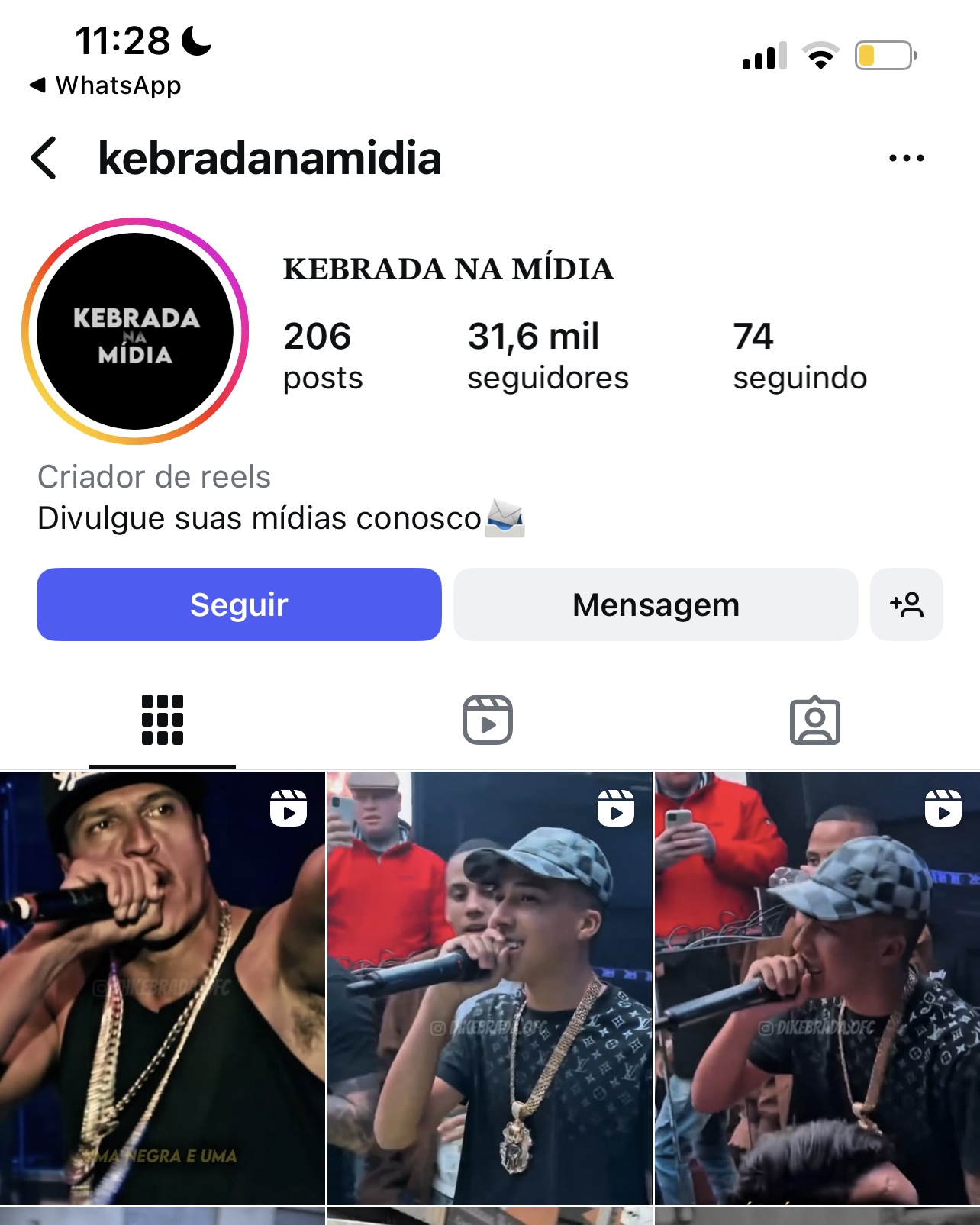Viewport: 980px width, 1225px height.
Task: Open reel with @DIKEBRADA.OFC watermark on right
Action: (817, 988)
